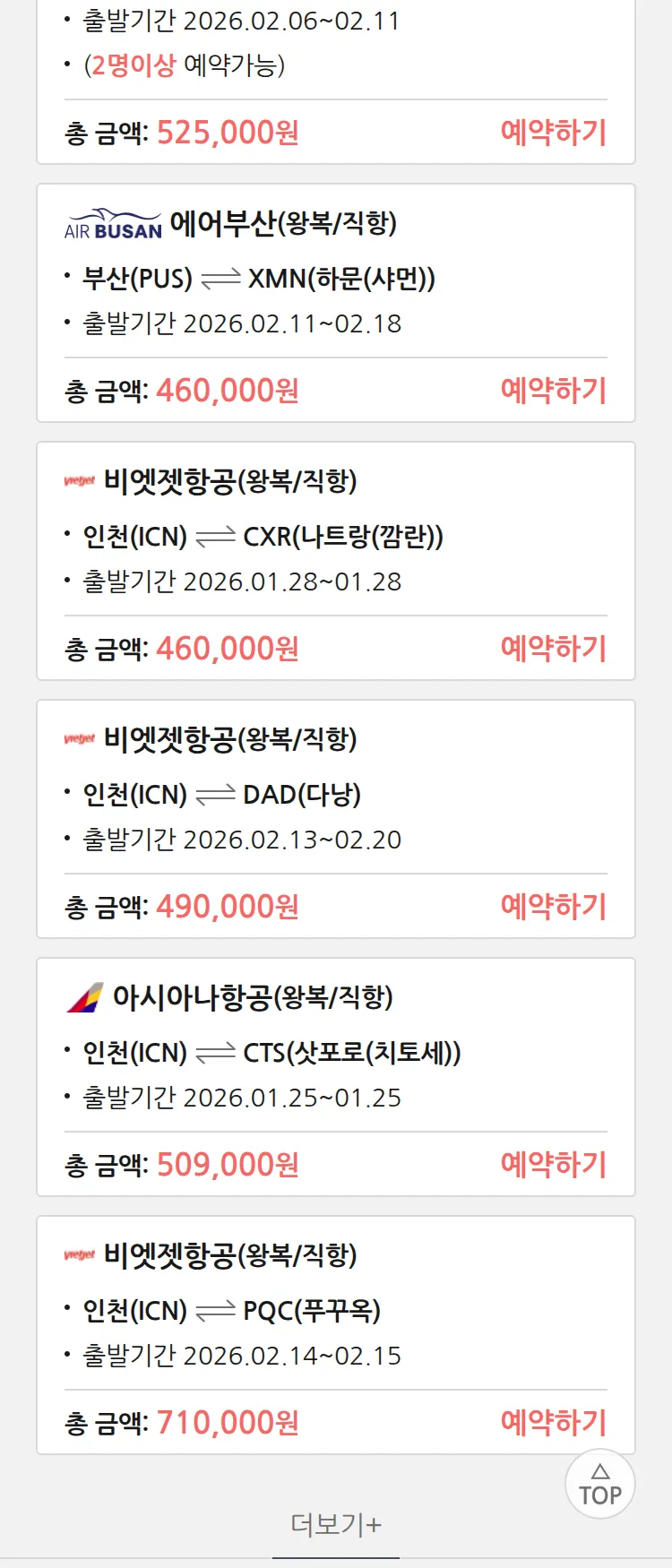Load more flights with 더보기+

click(x=336, y=1524)
